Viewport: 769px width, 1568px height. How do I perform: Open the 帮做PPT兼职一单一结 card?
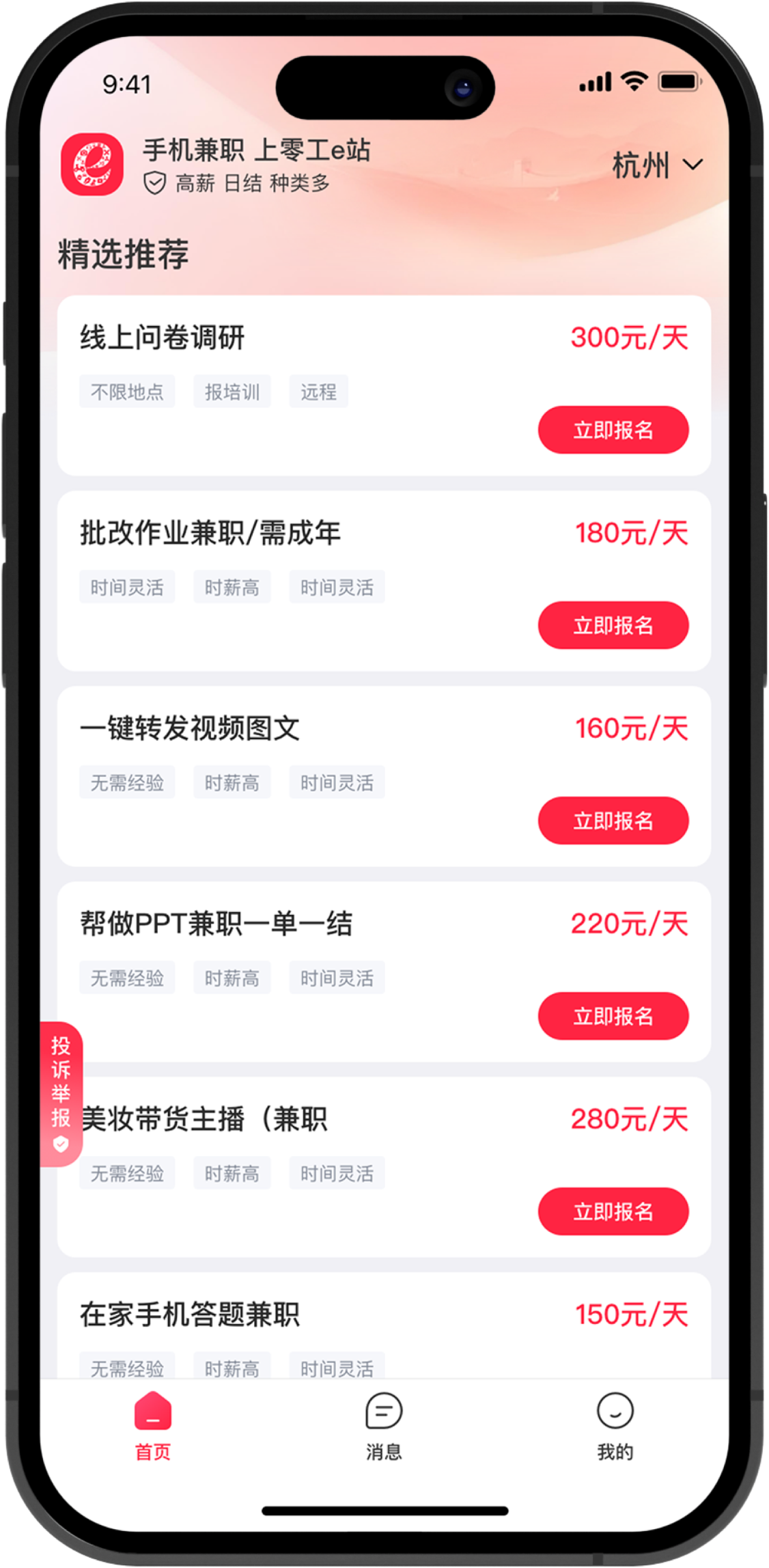(384, 972)
